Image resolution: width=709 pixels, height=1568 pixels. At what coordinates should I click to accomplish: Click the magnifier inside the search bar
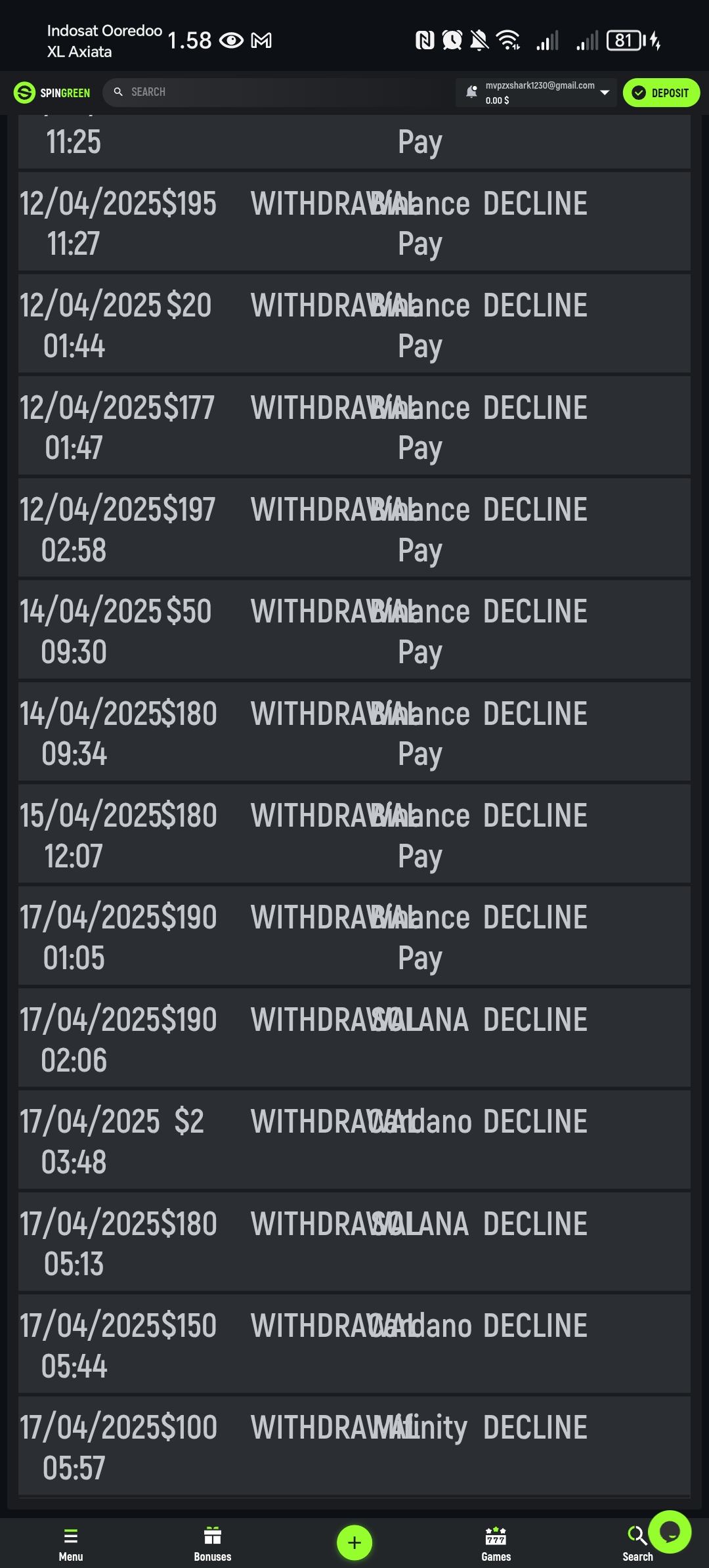(x=118, y=92)
